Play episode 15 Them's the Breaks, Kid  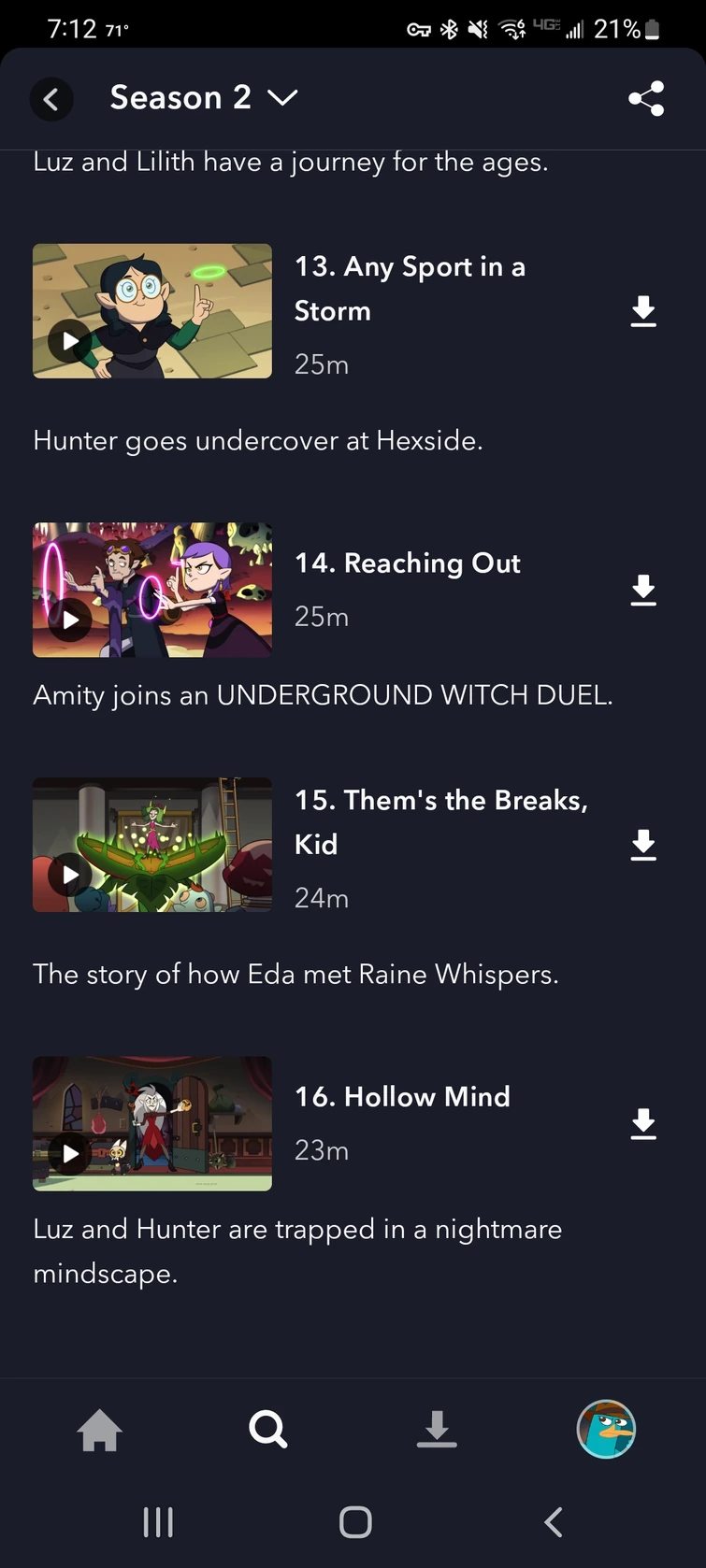click(x=71, y=875)
